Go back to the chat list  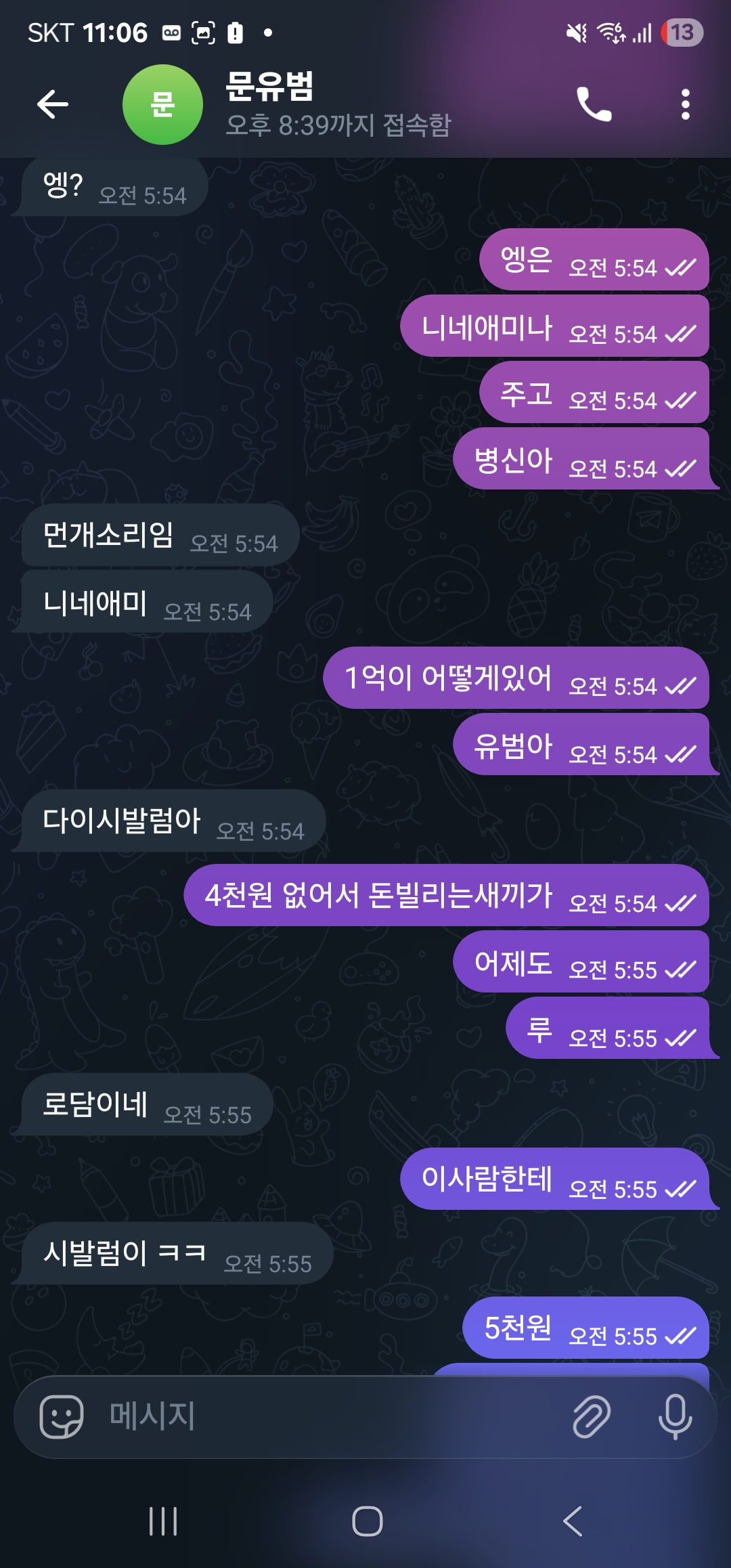[53, 104]
